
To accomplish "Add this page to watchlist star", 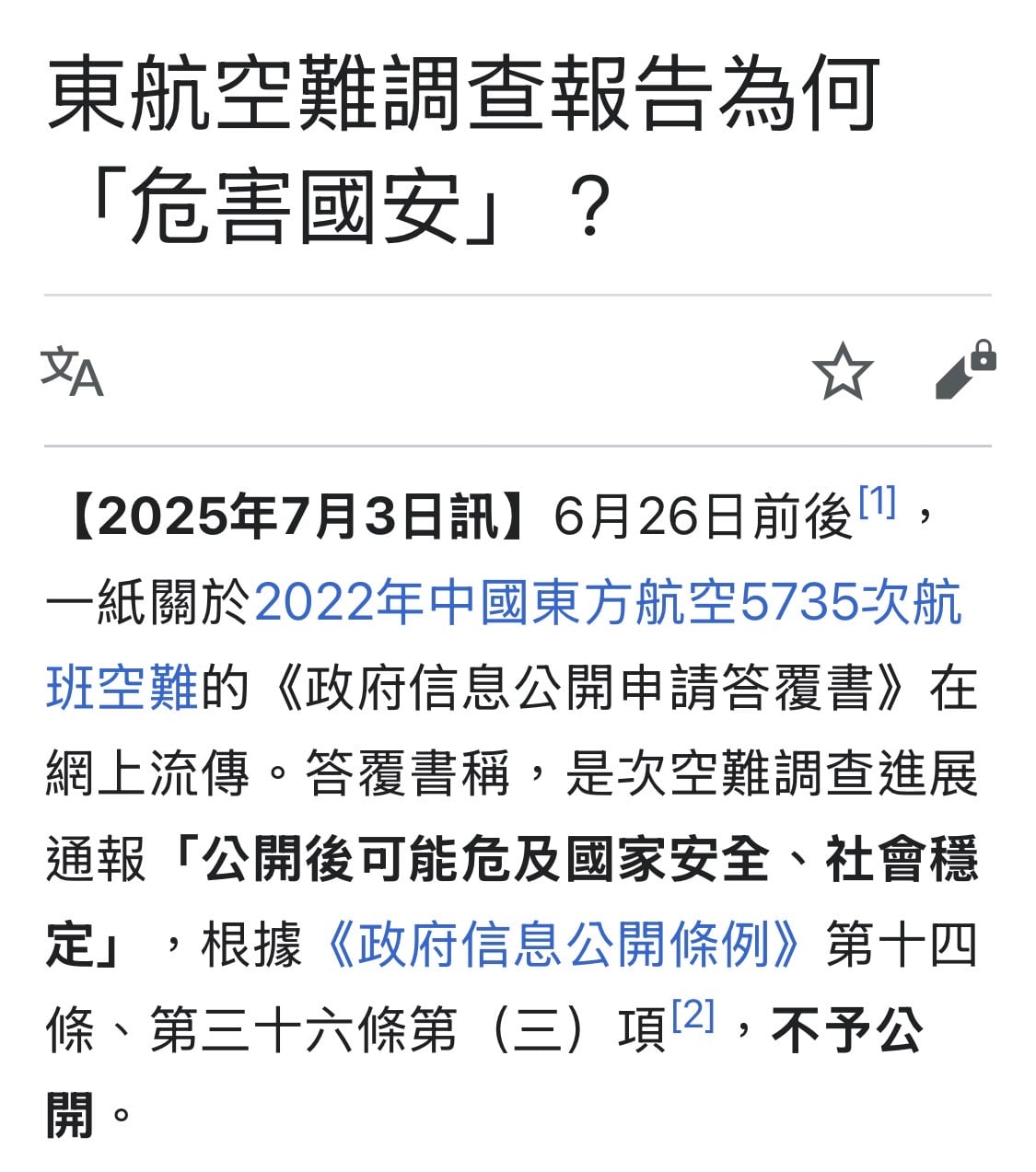I will [842, 371].
